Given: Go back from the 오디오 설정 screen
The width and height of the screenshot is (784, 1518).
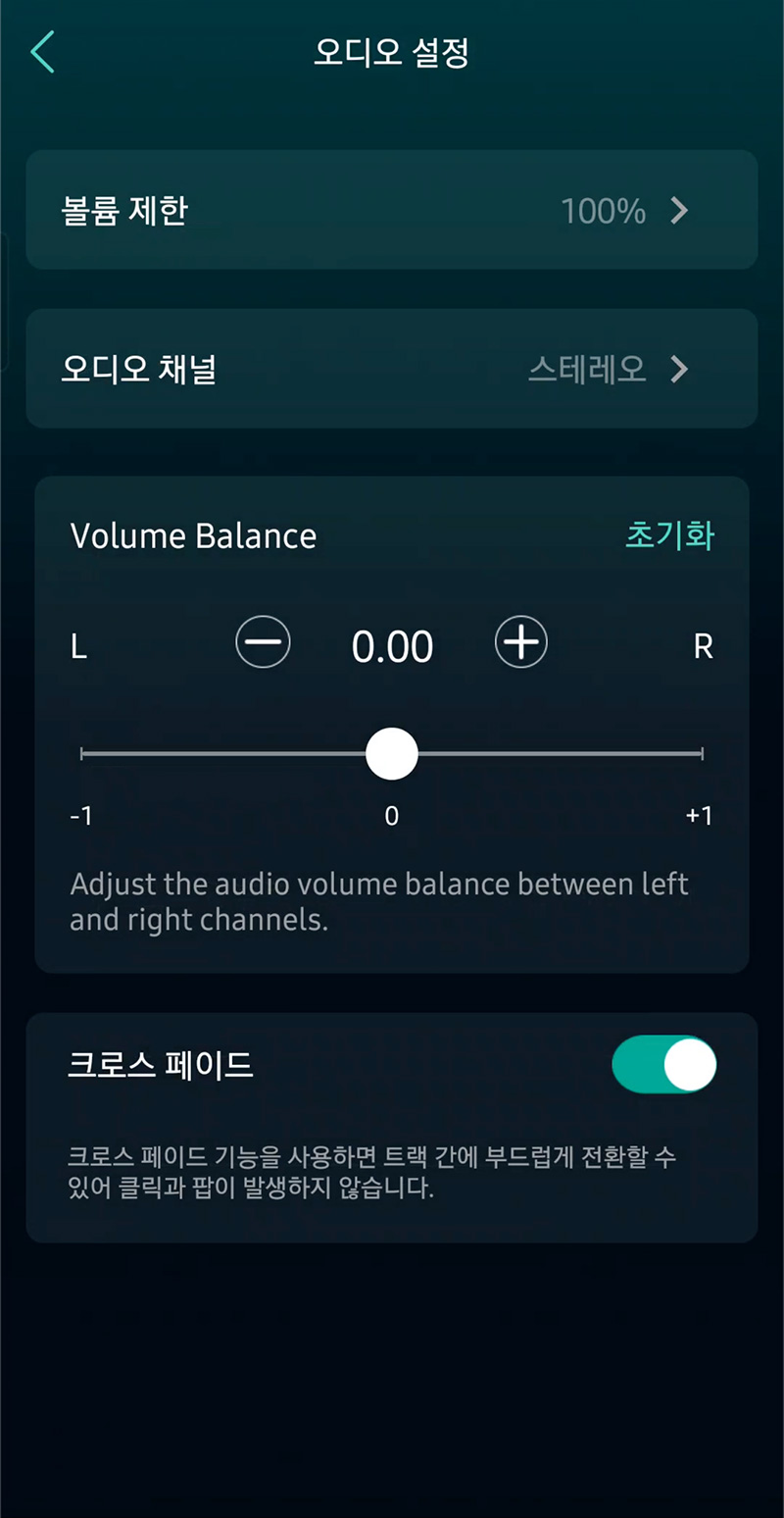Looking at the screenshot, I should click(42, 52).
